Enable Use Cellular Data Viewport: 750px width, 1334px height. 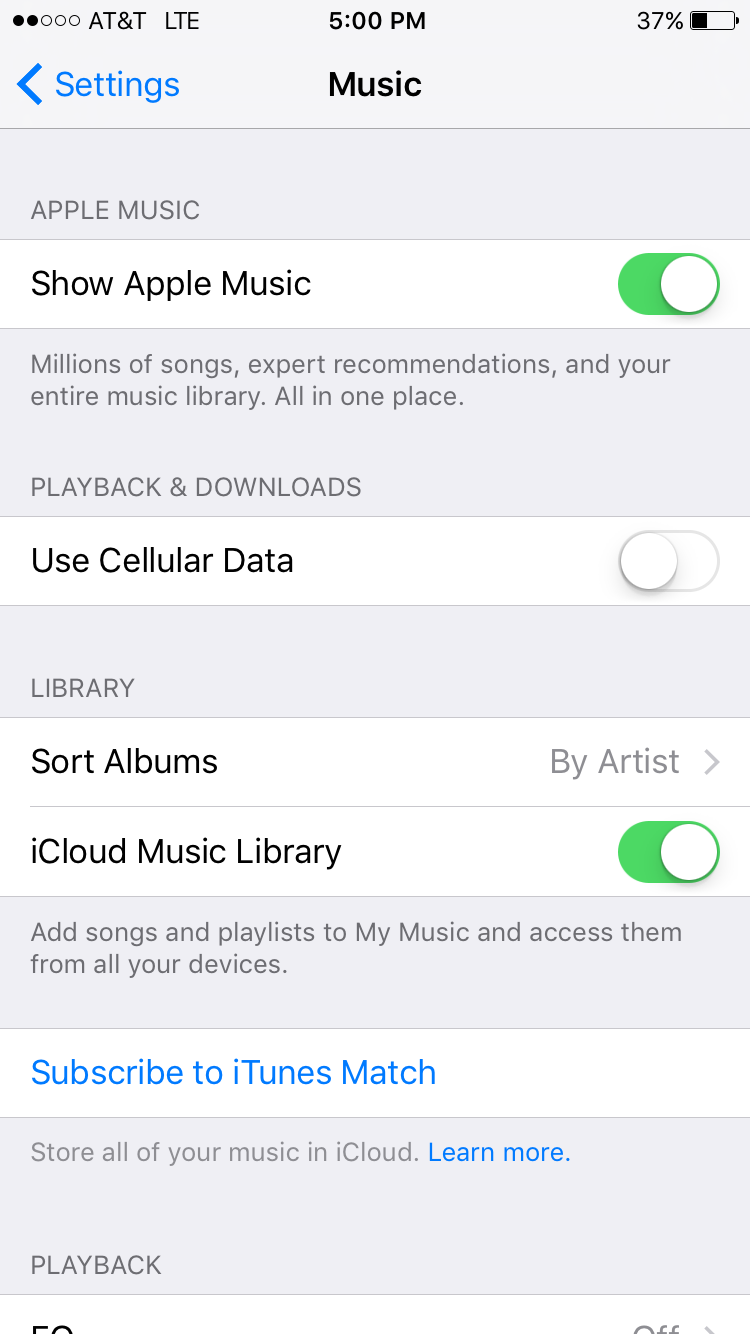point(668,561)
